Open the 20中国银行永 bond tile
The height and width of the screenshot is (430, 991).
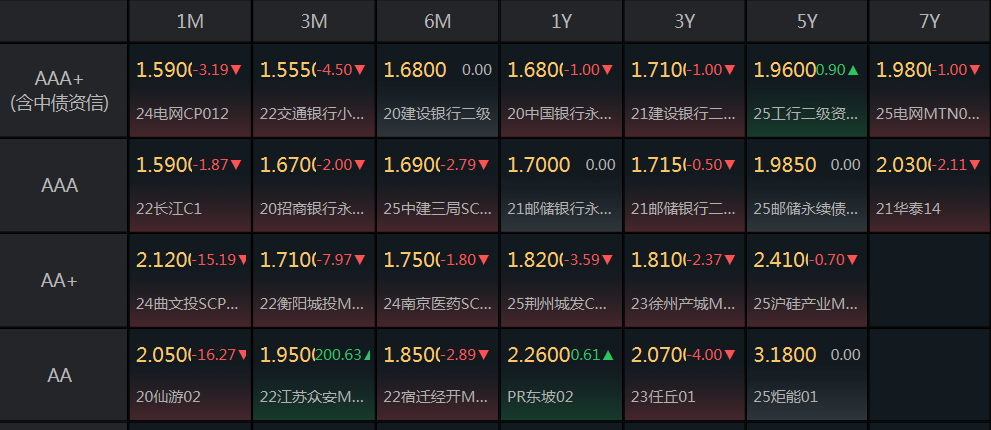(x=562, y=91)
